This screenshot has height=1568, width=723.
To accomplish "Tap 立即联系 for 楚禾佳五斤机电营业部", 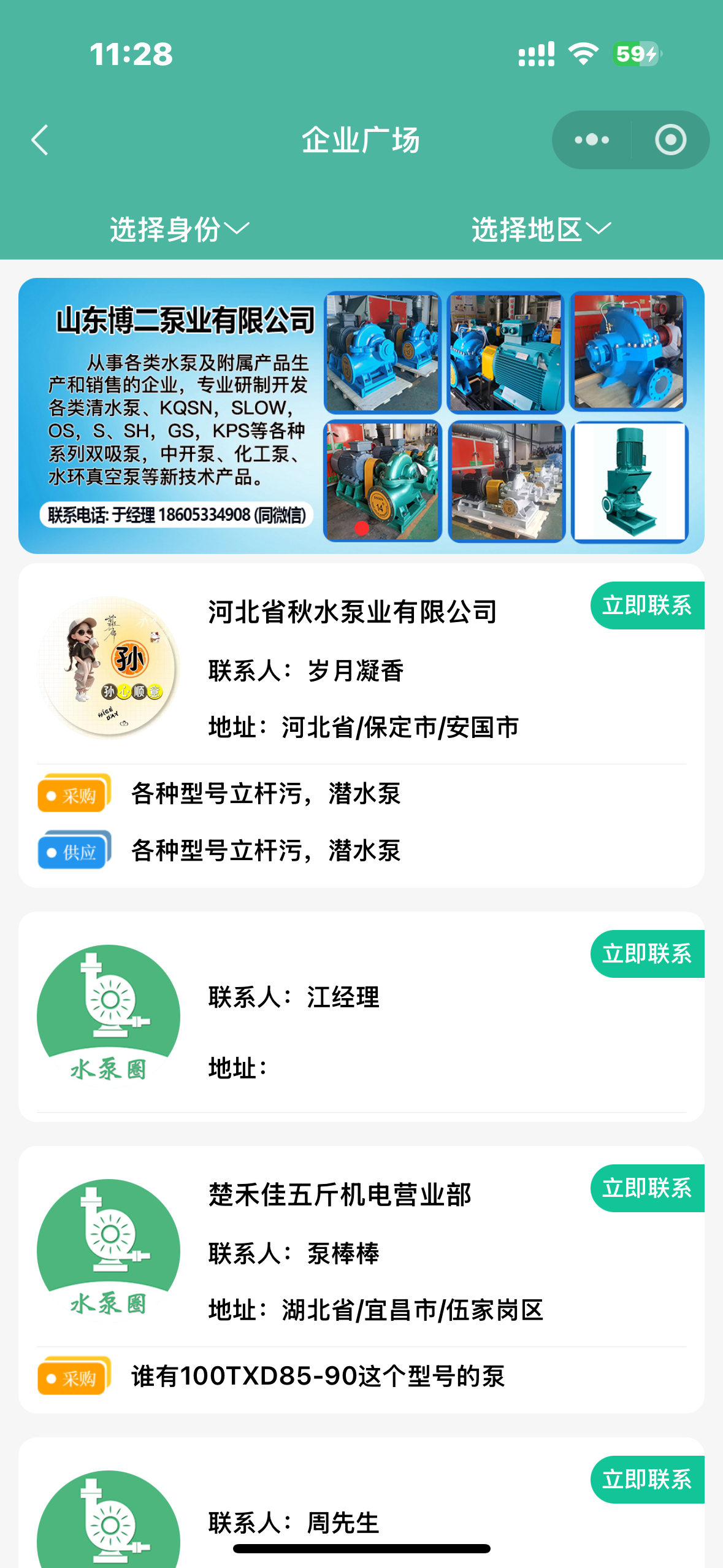I will [647, 1188].
